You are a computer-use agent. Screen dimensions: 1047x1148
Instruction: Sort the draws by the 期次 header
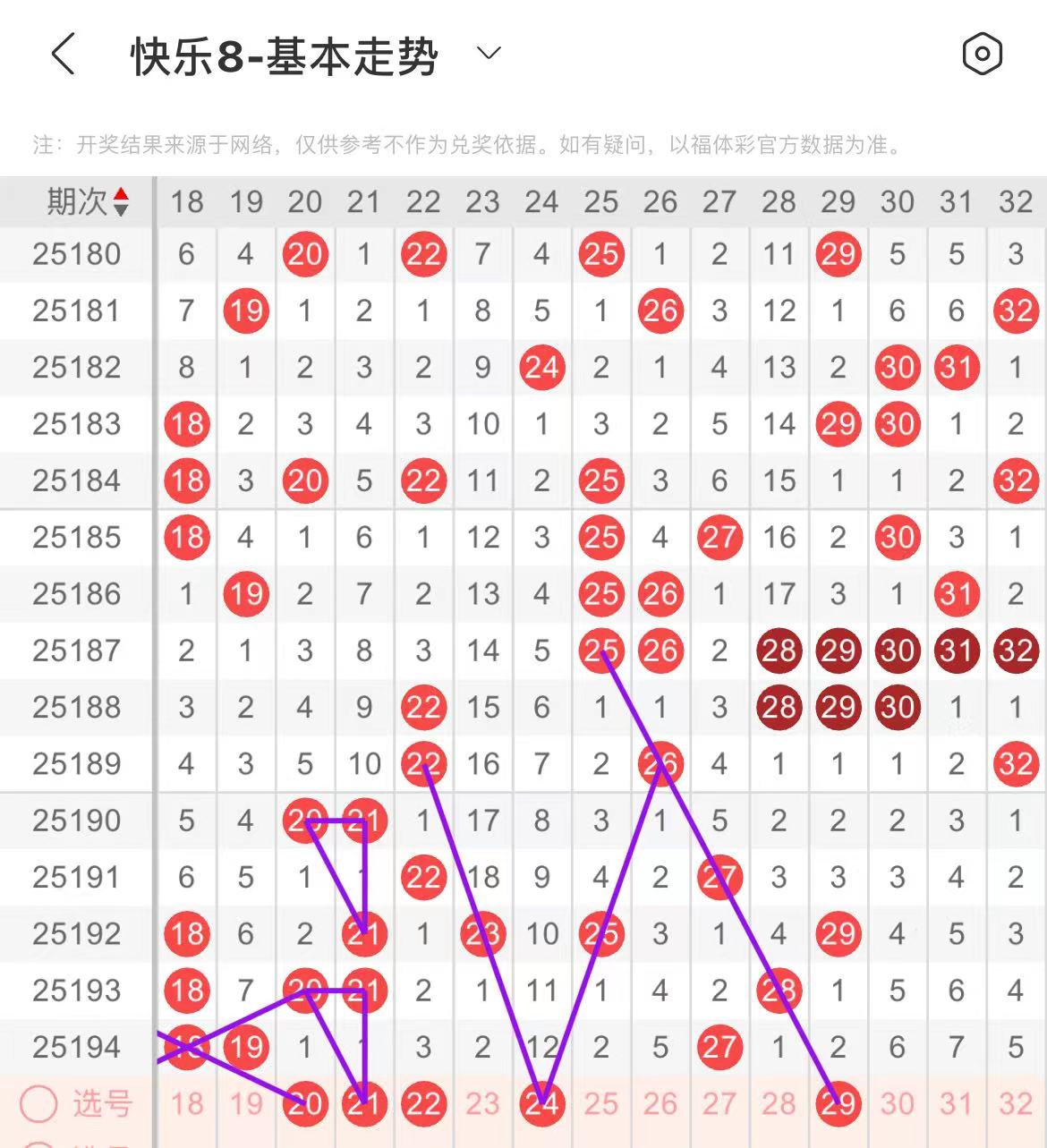click(88, 202)
